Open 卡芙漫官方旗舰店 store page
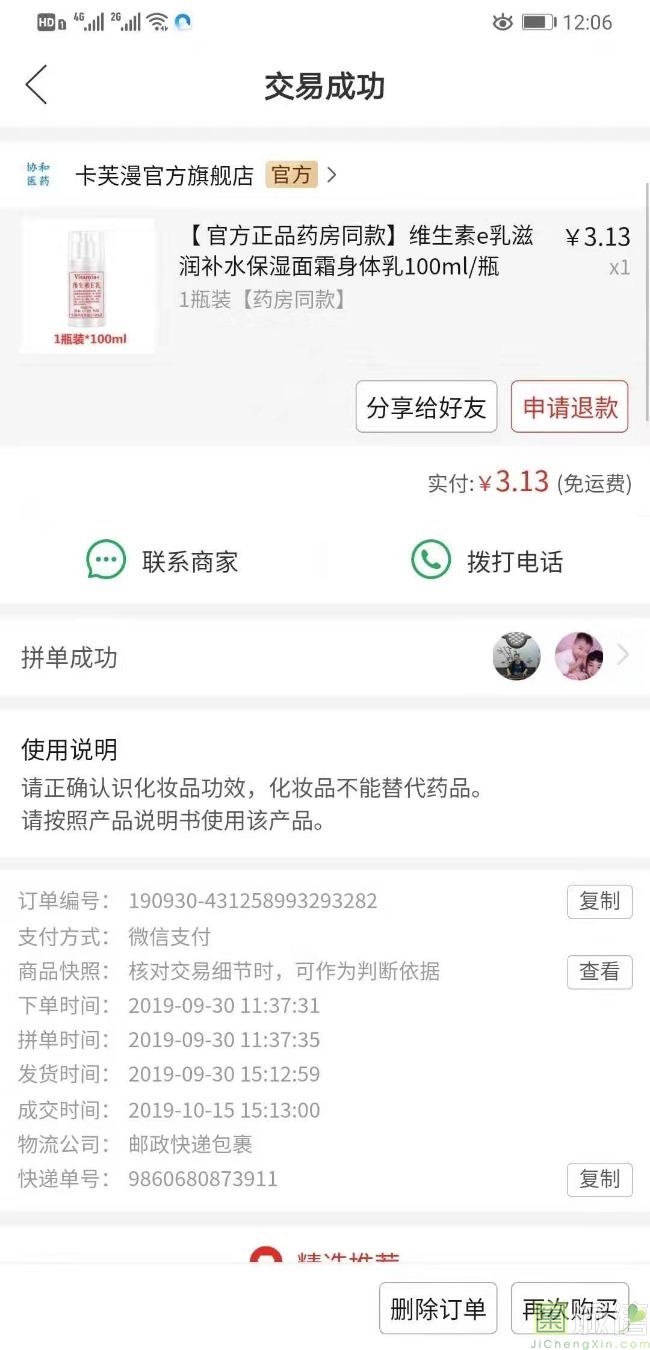 [x=164, y=176]
